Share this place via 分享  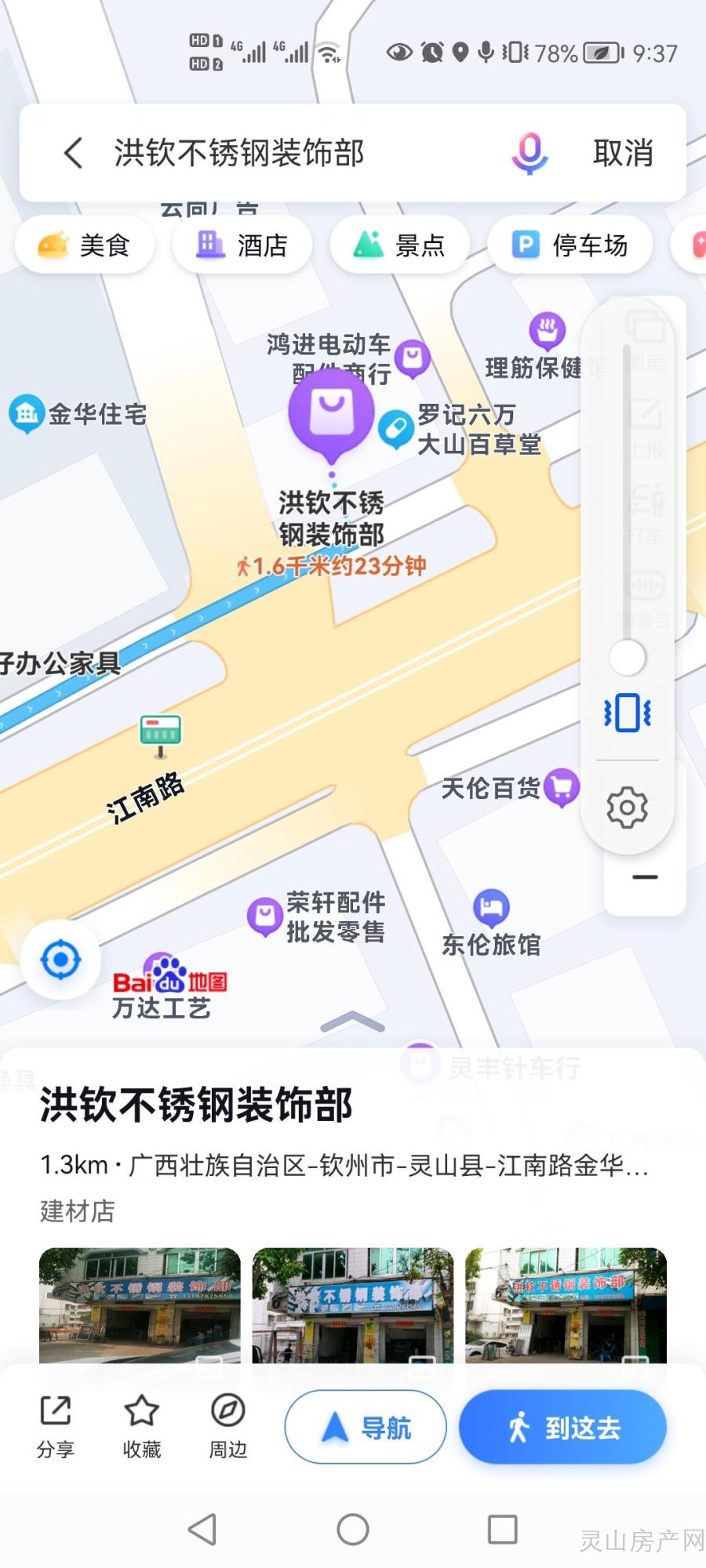tap(55, 1426)
